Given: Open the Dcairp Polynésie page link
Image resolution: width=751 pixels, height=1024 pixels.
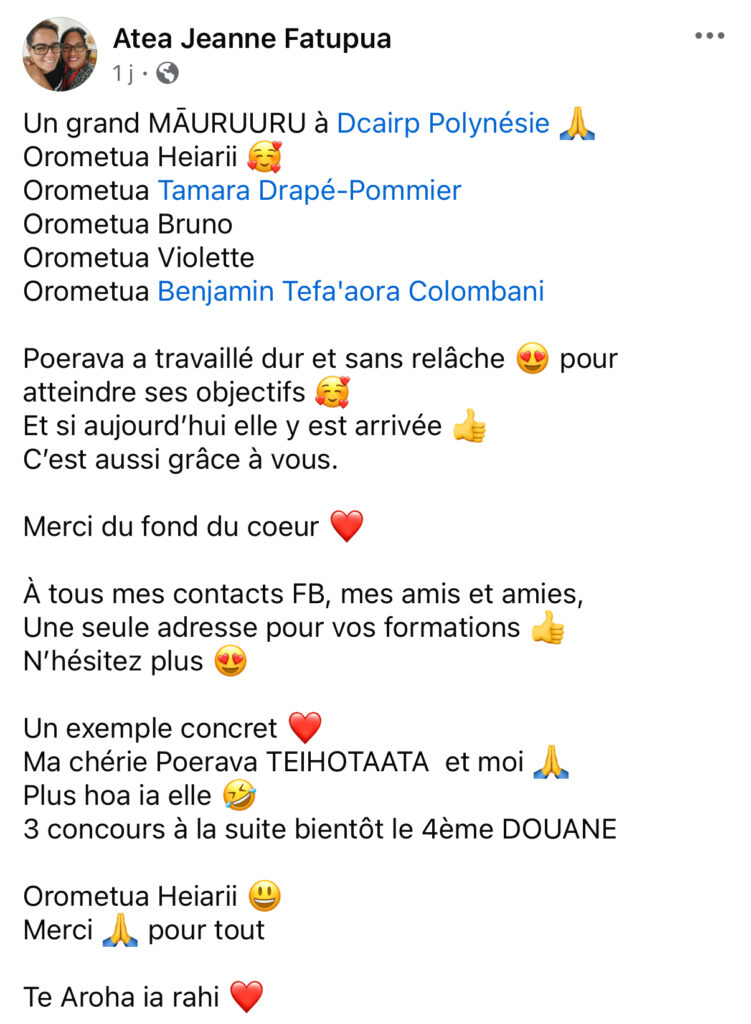Looking at the screenshot, I should [443, 123].
